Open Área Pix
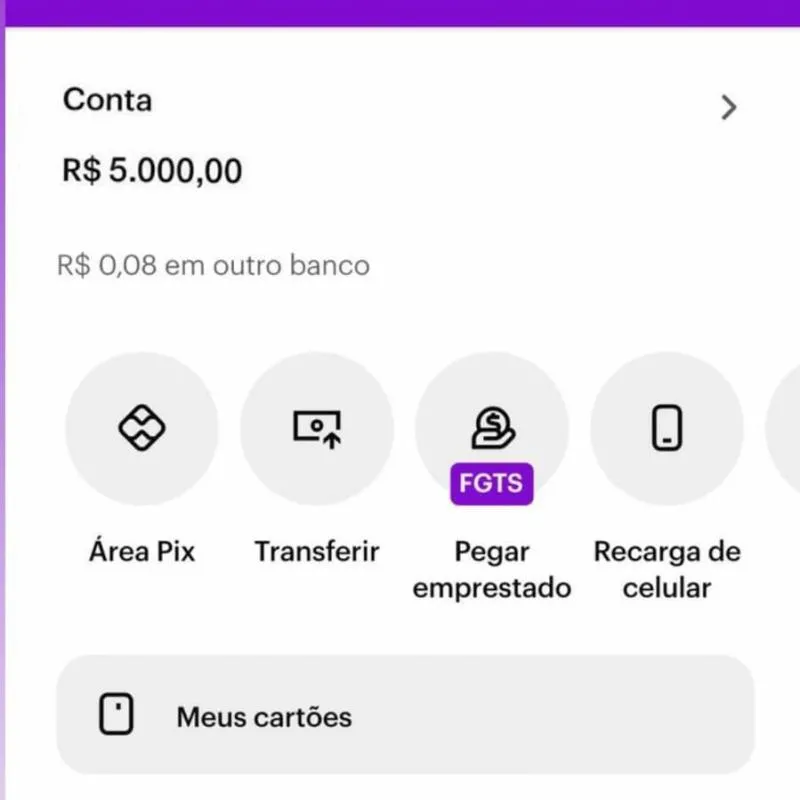The width and height of the screenshot is (800, 800). click(142, 429)
